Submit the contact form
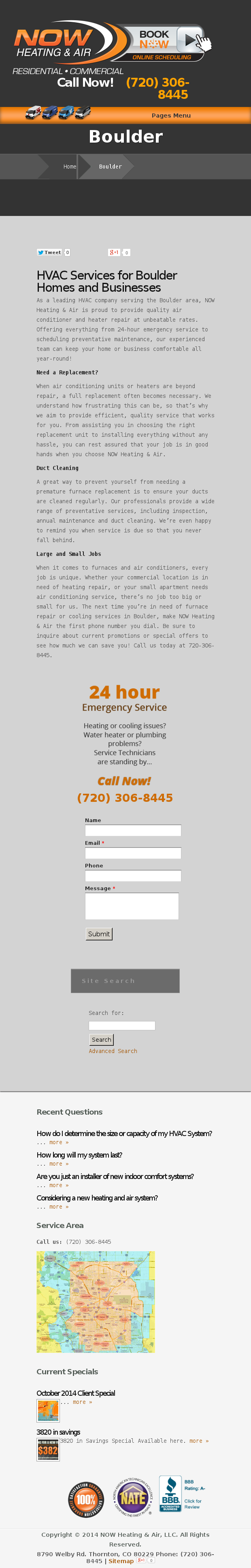The height and width of the screenshot is (1568, 251). 98,934
